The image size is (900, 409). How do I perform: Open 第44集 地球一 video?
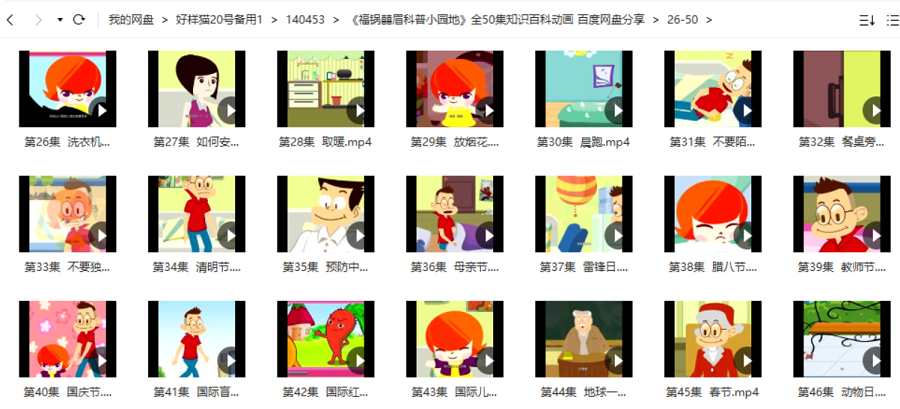(584, 339)
